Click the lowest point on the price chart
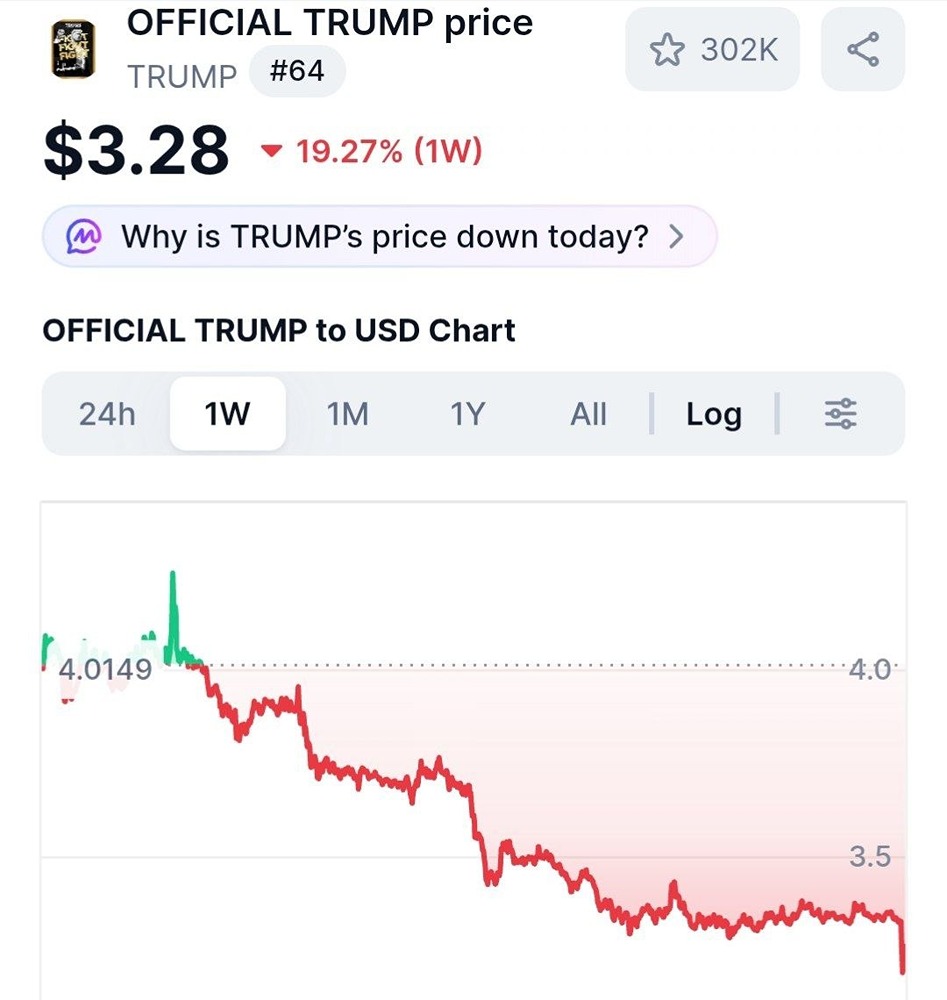The width and height of the screenshot is (947, 1000). [x=901, y=975]
